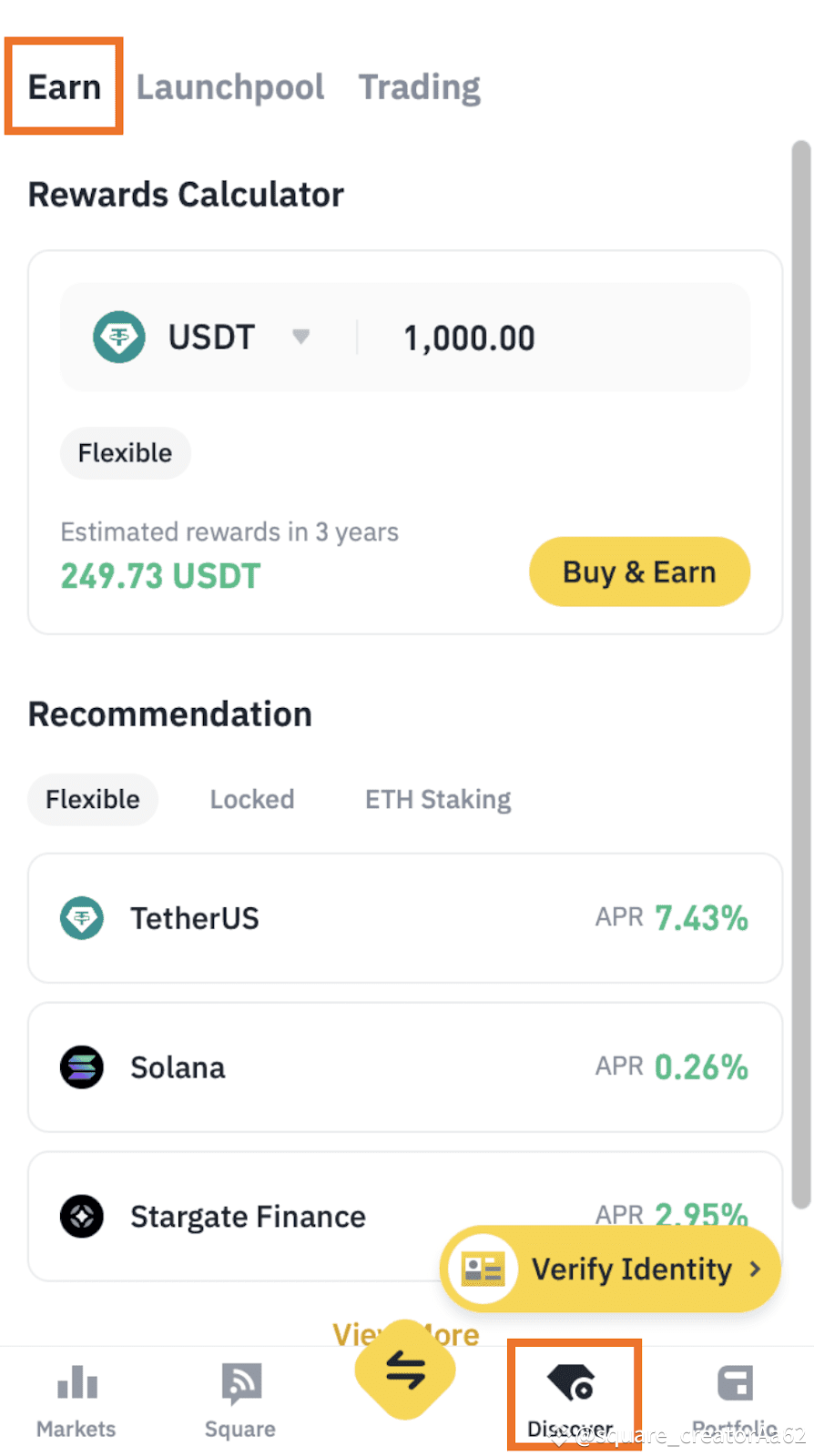This screenshot has height=1456, width=814.
Task: Switch to the Trading tab
Action: [420, 86]
